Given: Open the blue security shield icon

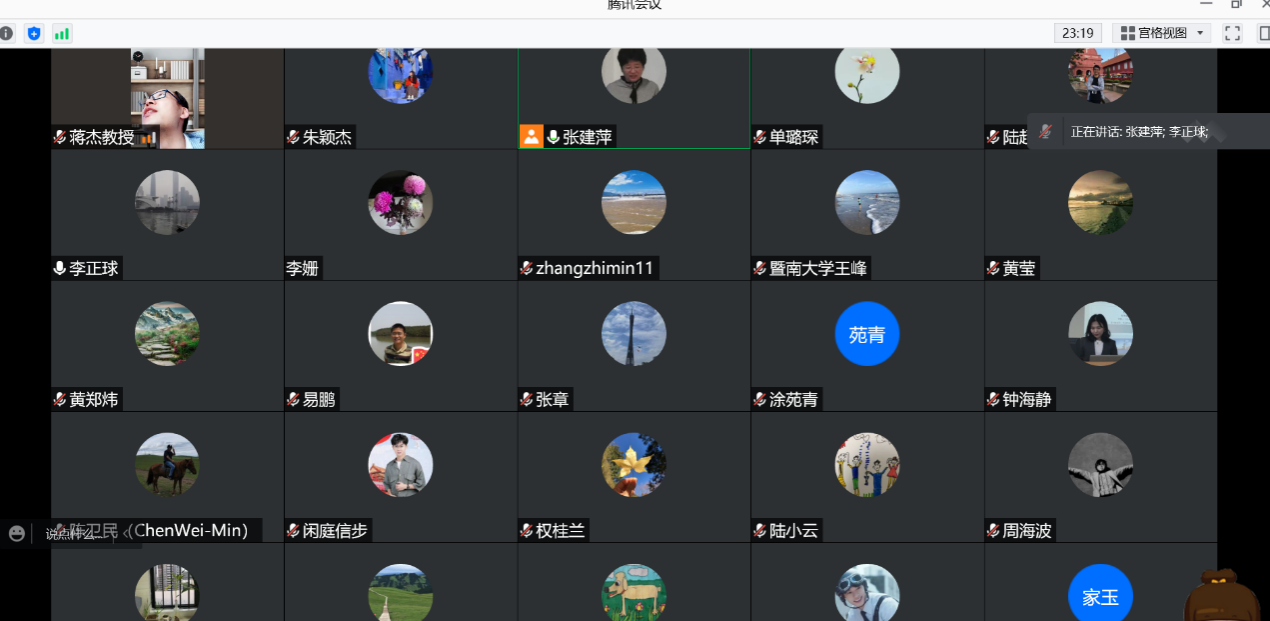Looking at the screenshot, I should tap(34, 33).
